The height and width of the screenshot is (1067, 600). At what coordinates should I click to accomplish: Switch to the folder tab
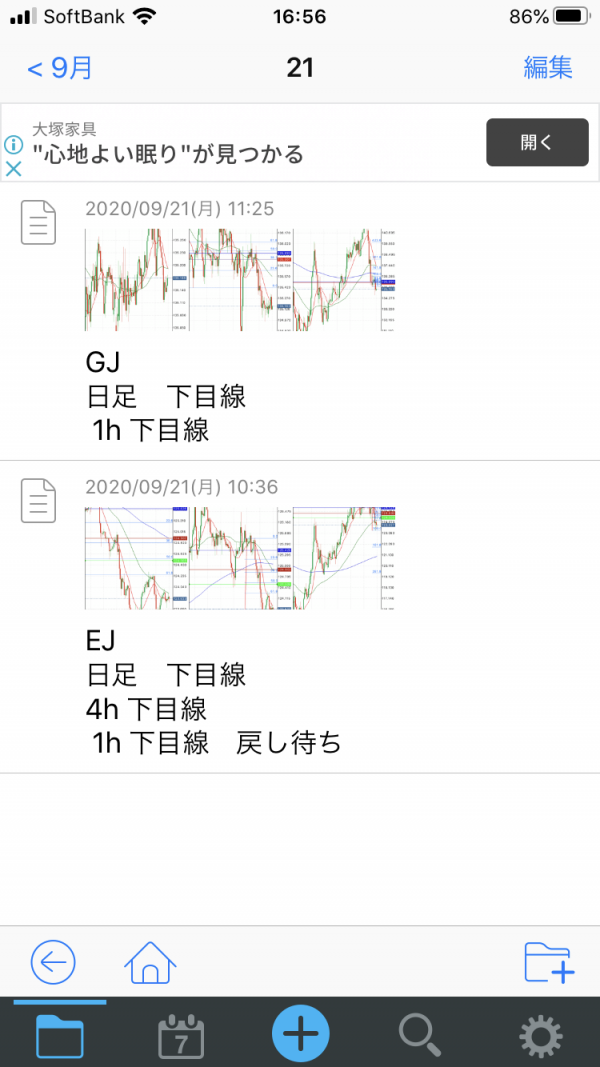(x=60, y=1034)
